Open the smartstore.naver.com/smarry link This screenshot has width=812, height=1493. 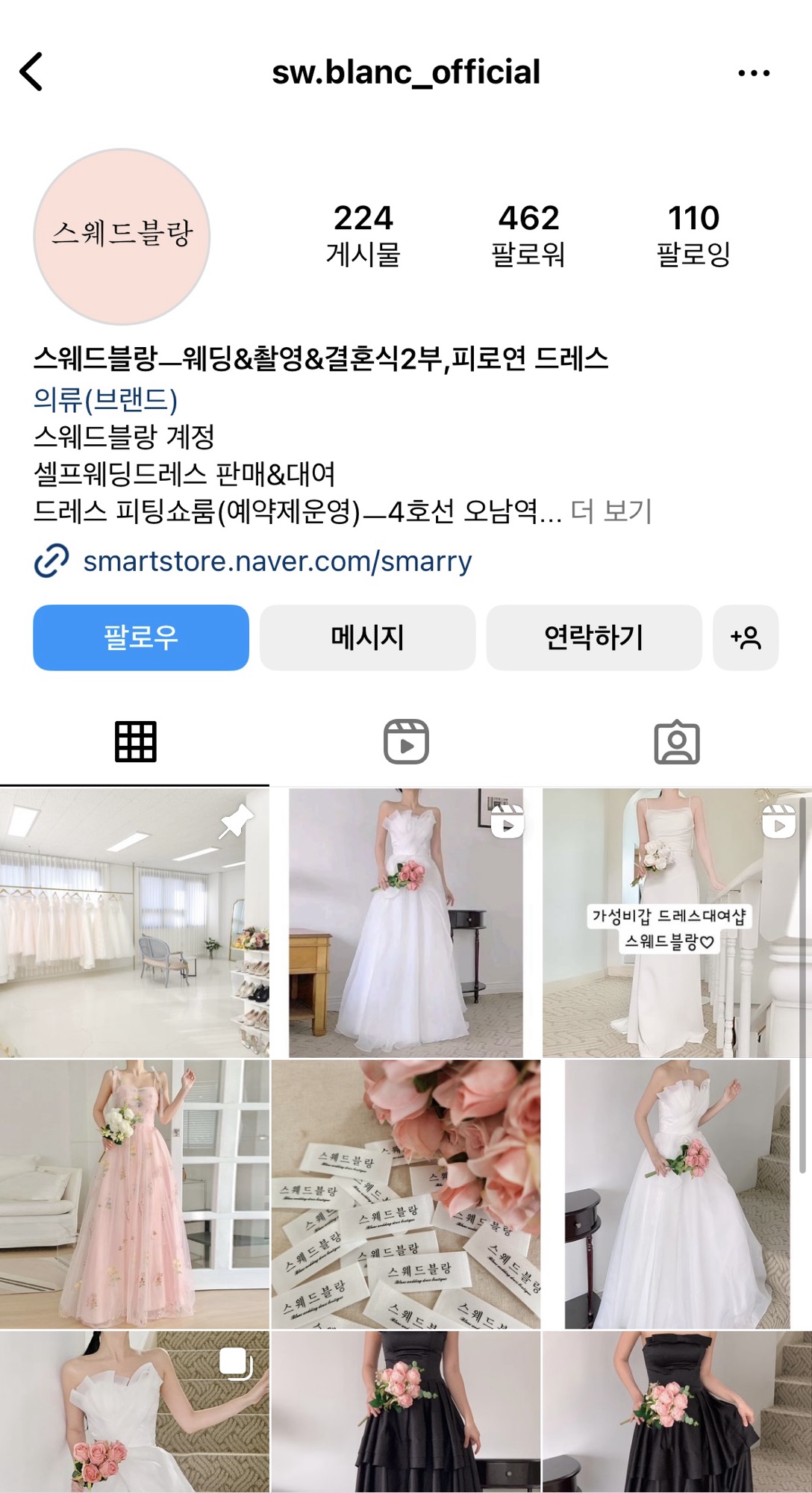[277, 561]
